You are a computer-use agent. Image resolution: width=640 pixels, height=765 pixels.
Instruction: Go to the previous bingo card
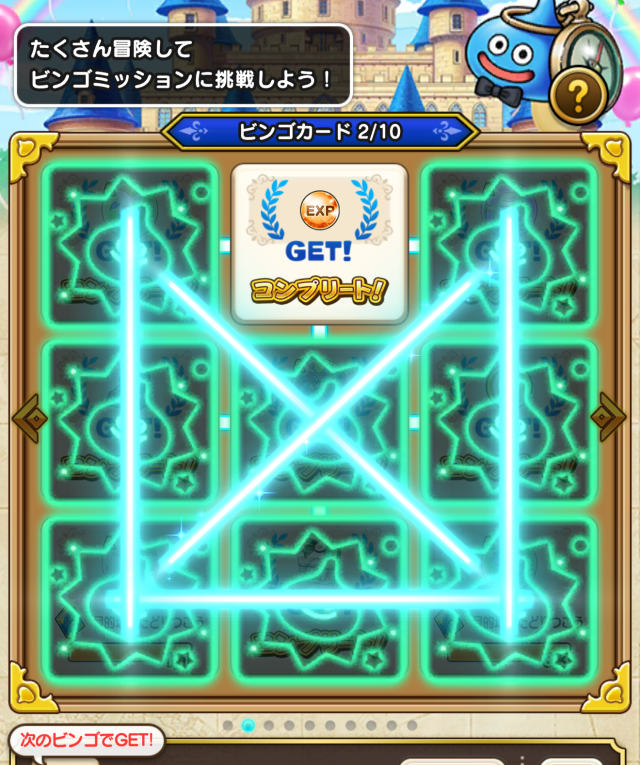coord(26,416)
